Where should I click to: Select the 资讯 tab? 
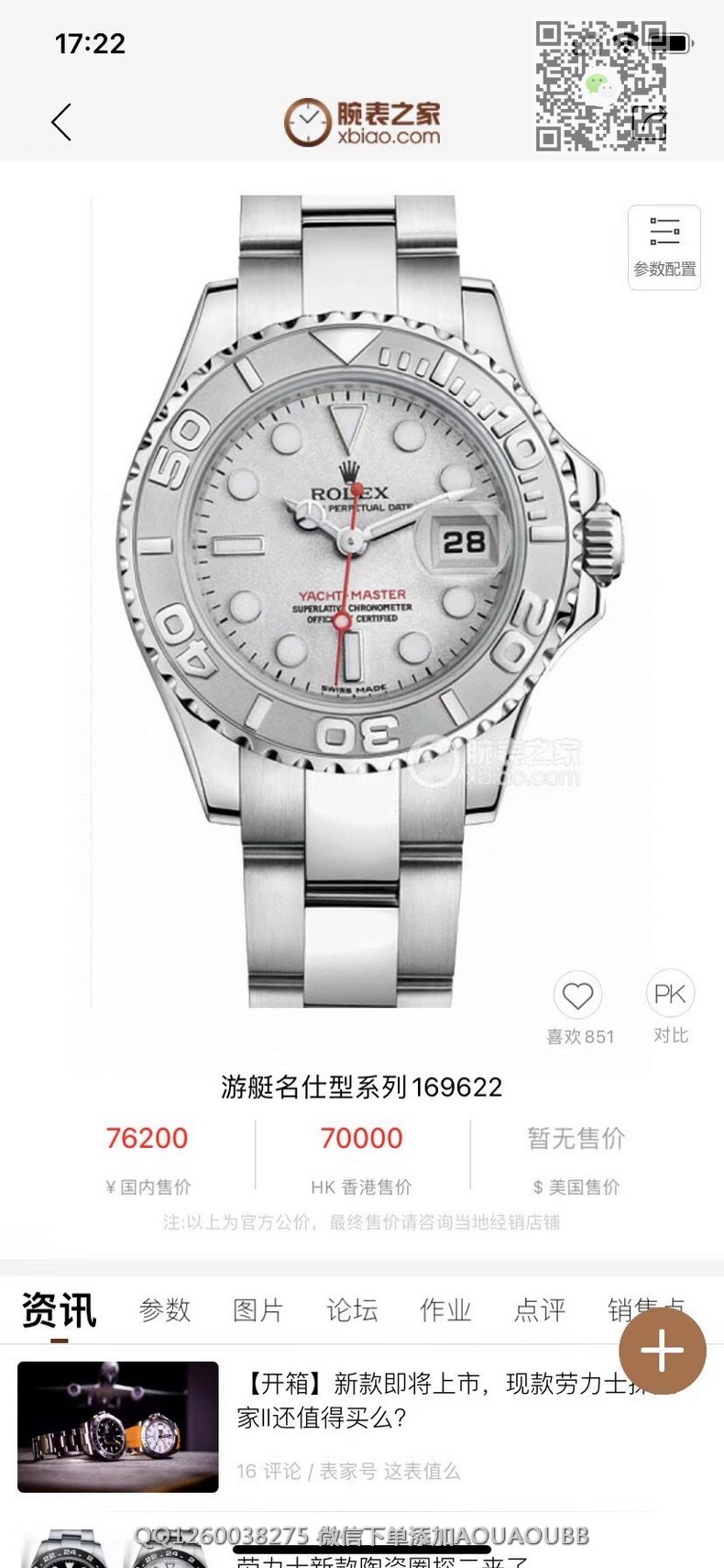pos(60,1310)
